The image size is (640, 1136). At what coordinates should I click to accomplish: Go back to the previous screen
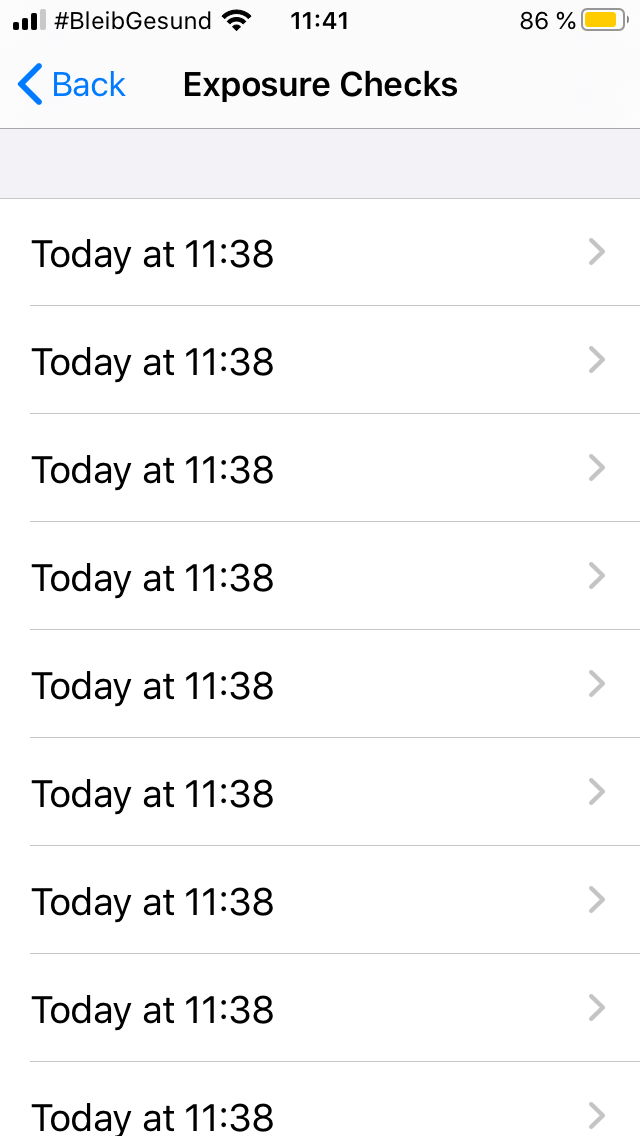[72, 85]
